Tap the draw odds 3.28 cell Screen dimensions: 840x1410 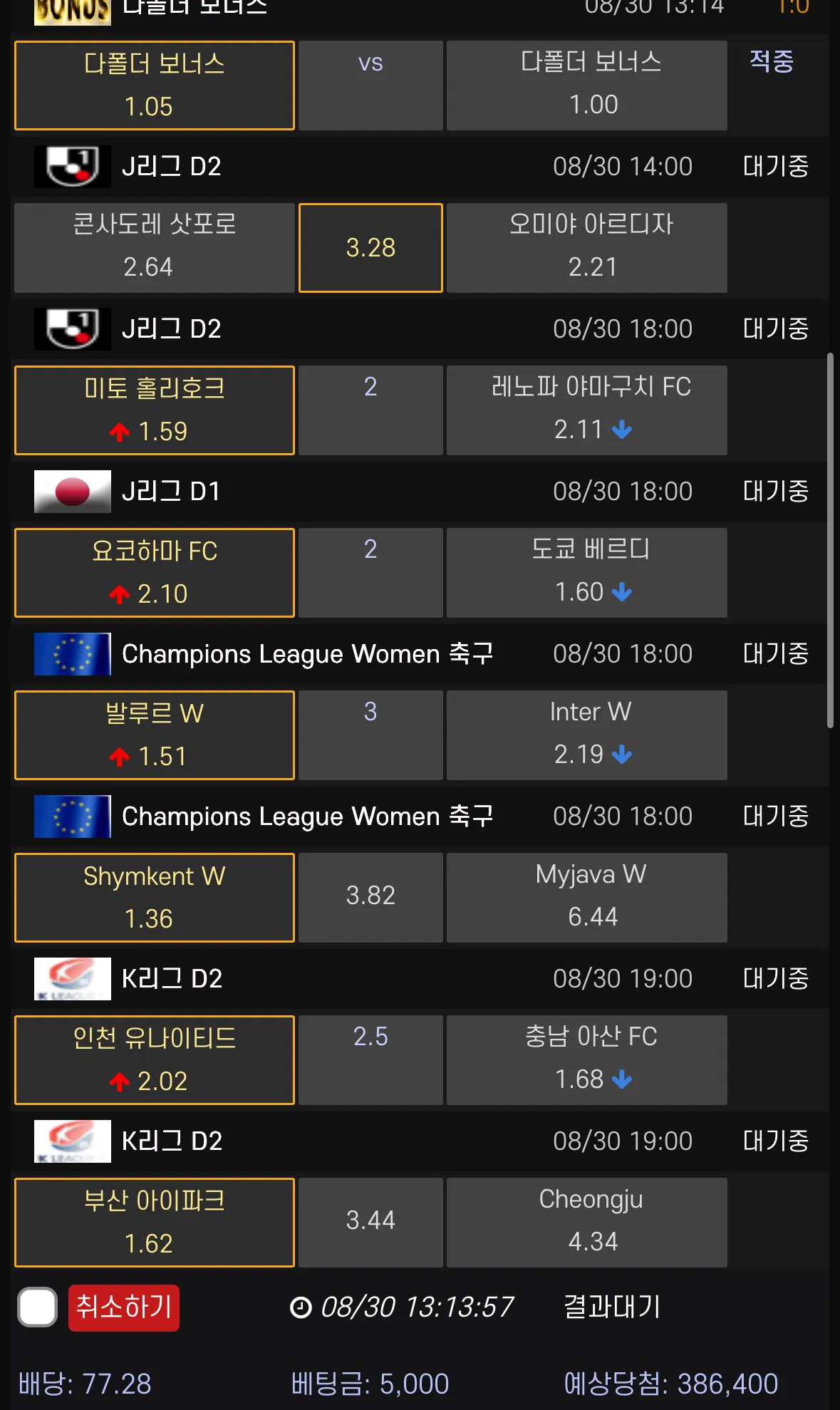tap(370, 247)
